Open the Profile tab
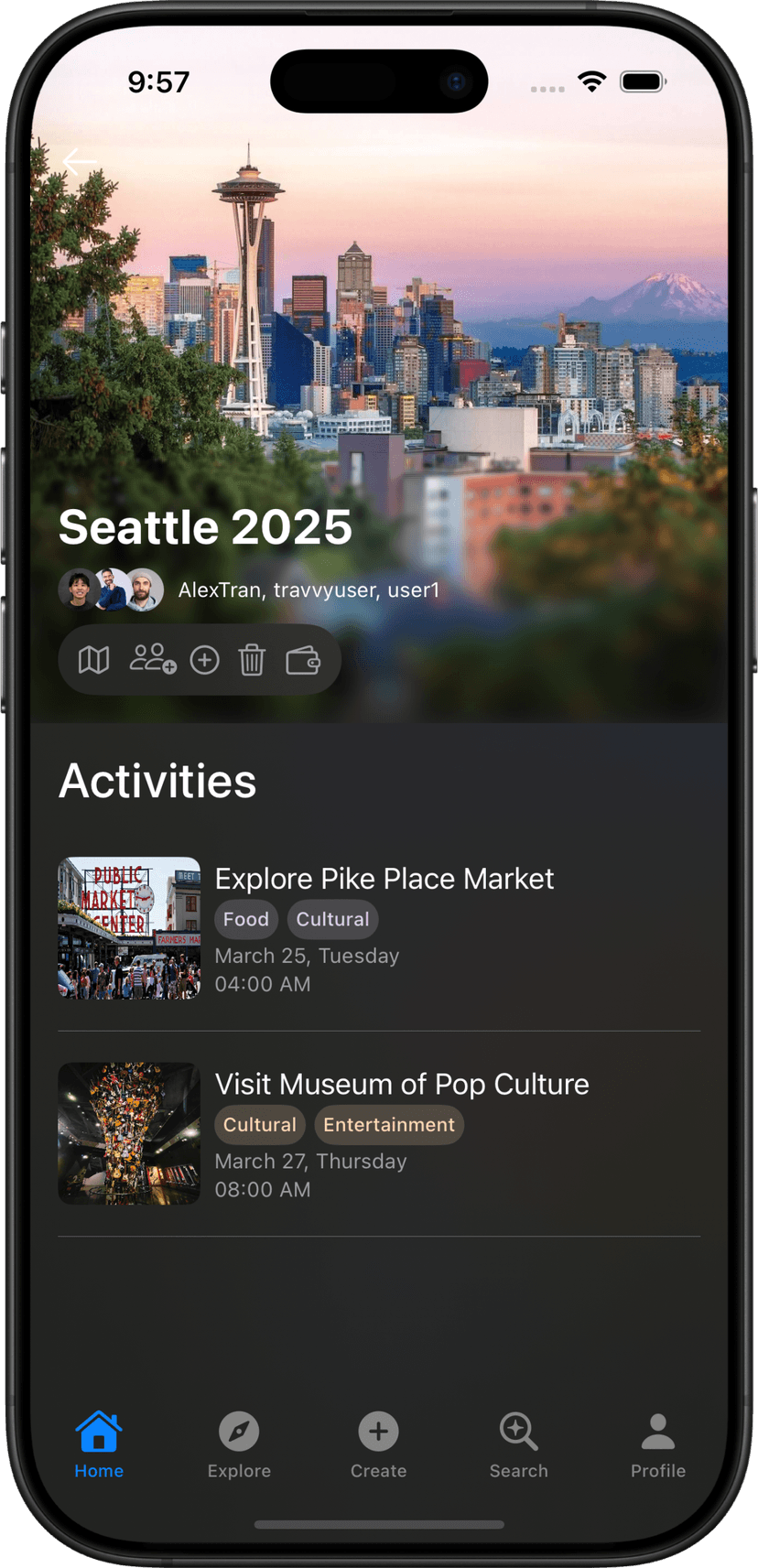Viewport: 758px width, 1568px height. 657,1445
